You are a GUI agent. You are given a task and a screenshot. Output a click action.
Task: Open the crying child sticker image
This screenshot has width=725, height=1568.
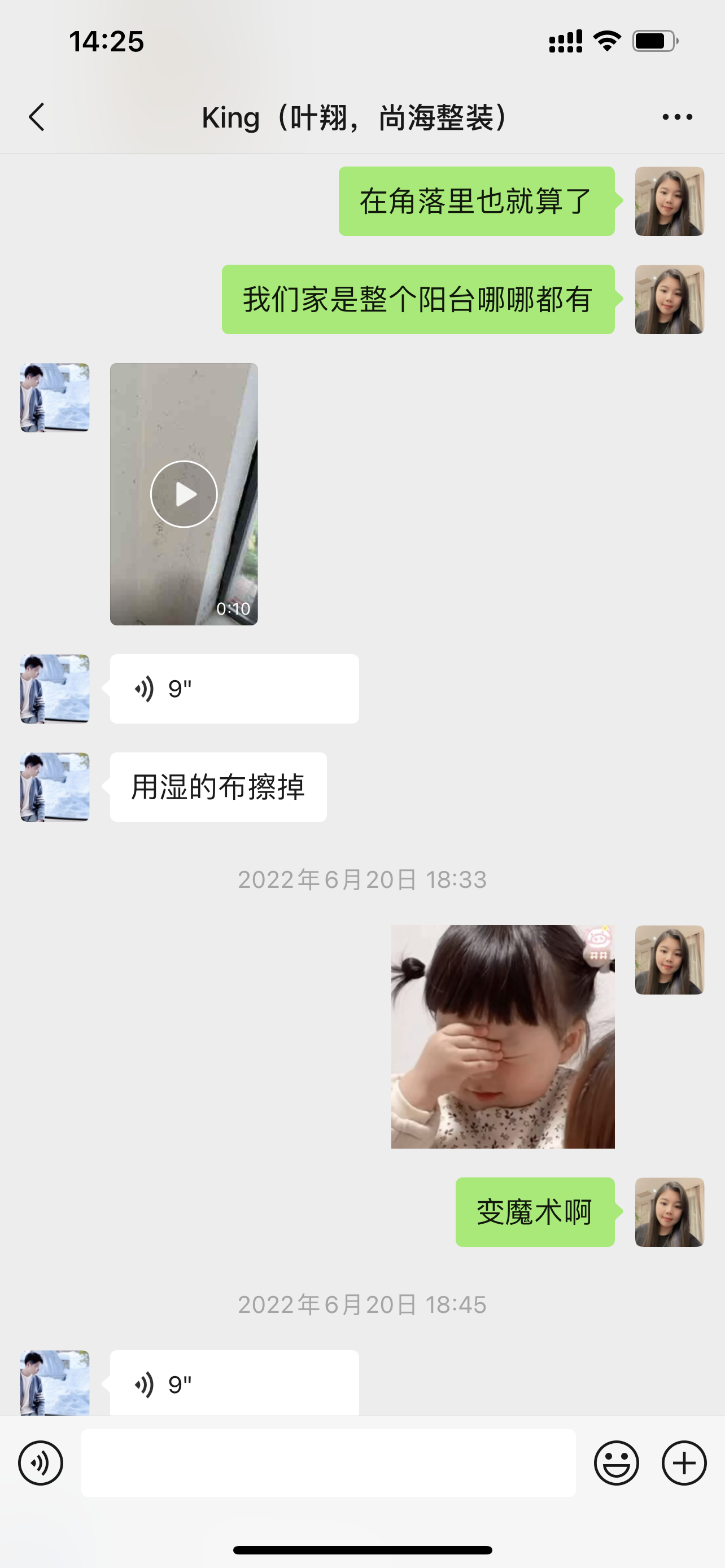[503, 1037]
